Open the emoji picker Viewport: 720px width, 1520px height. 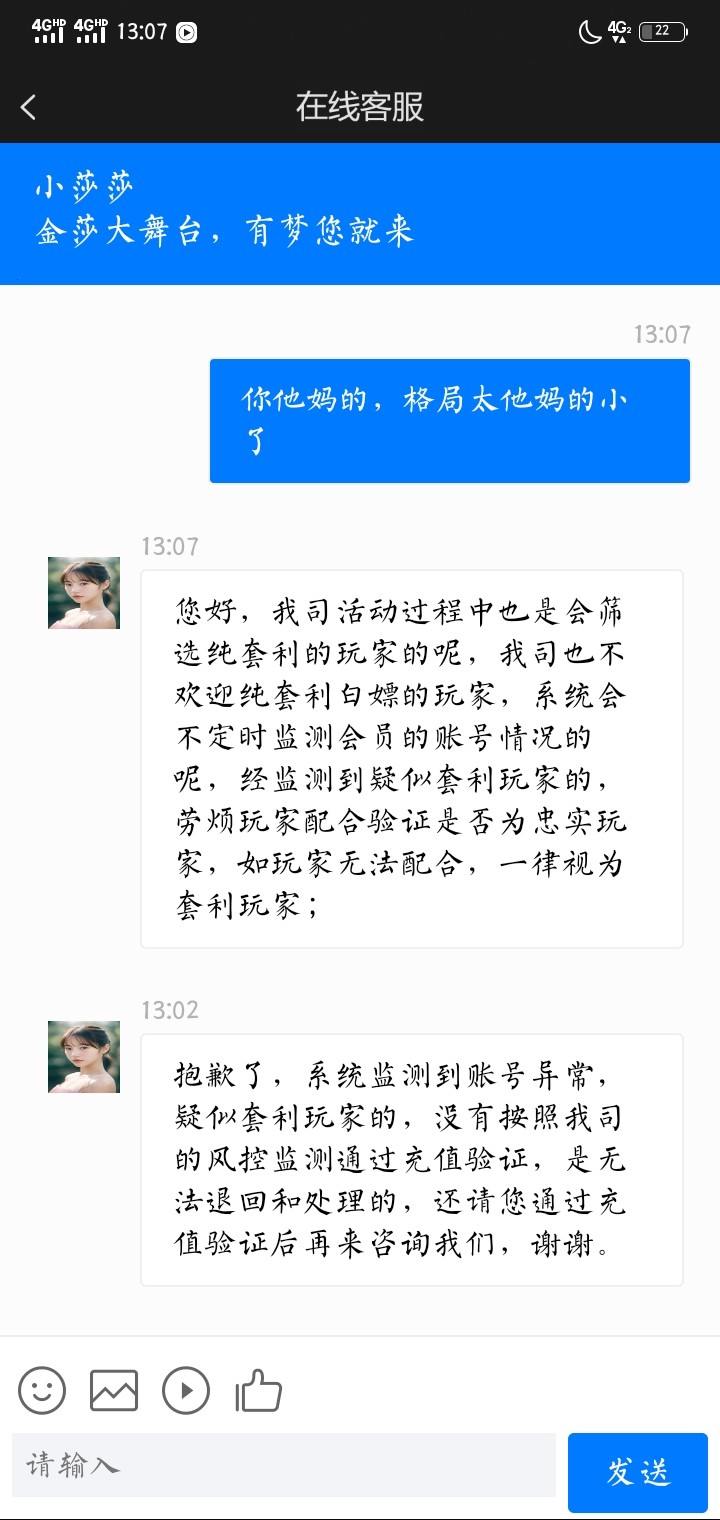[x=40, y=1390]
